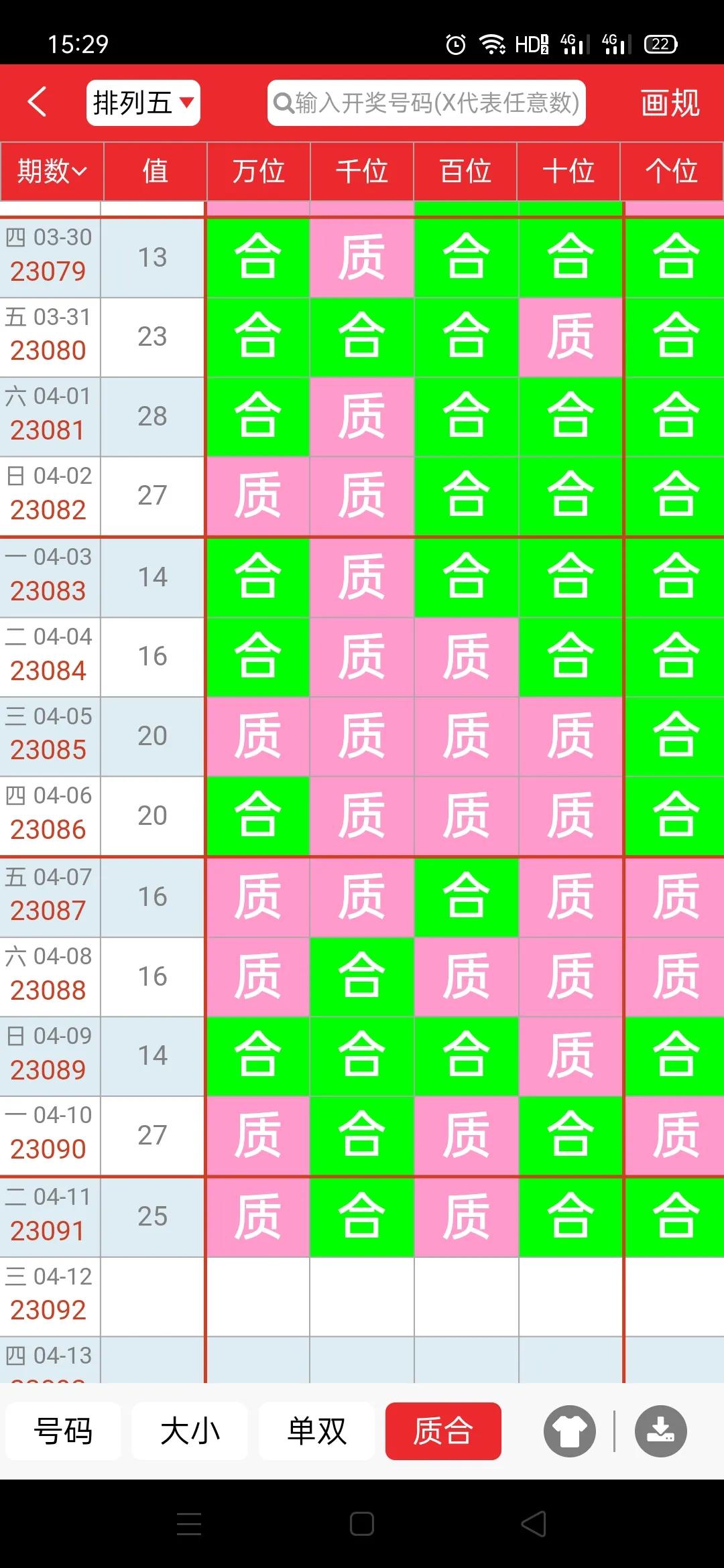Image resolution: width=724 pixels, height=1568 pixels.
Task: Select the 万位 column header
Action: [257, 172]
